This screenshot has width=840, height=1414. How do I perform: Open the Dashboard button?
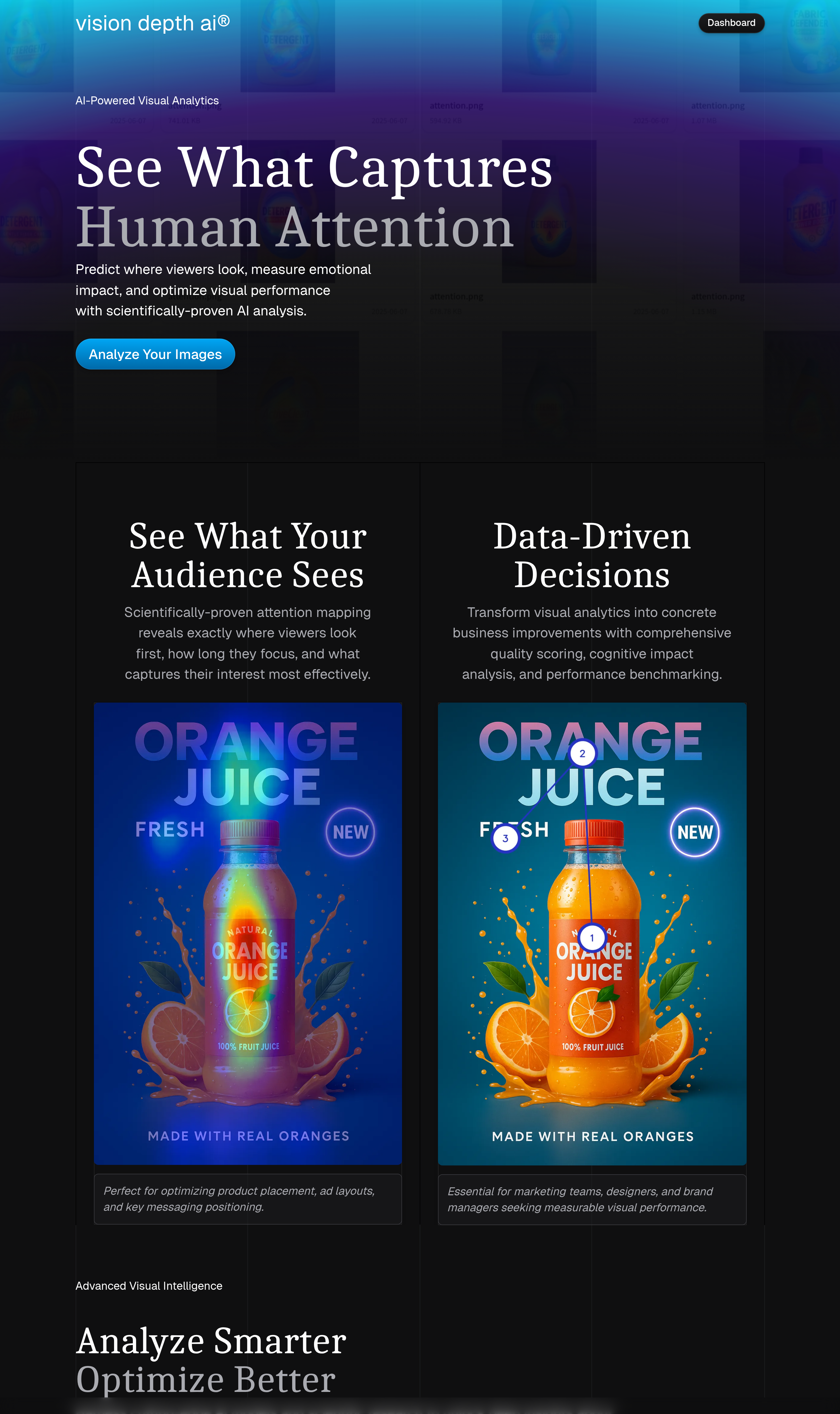tap(731, 23)
